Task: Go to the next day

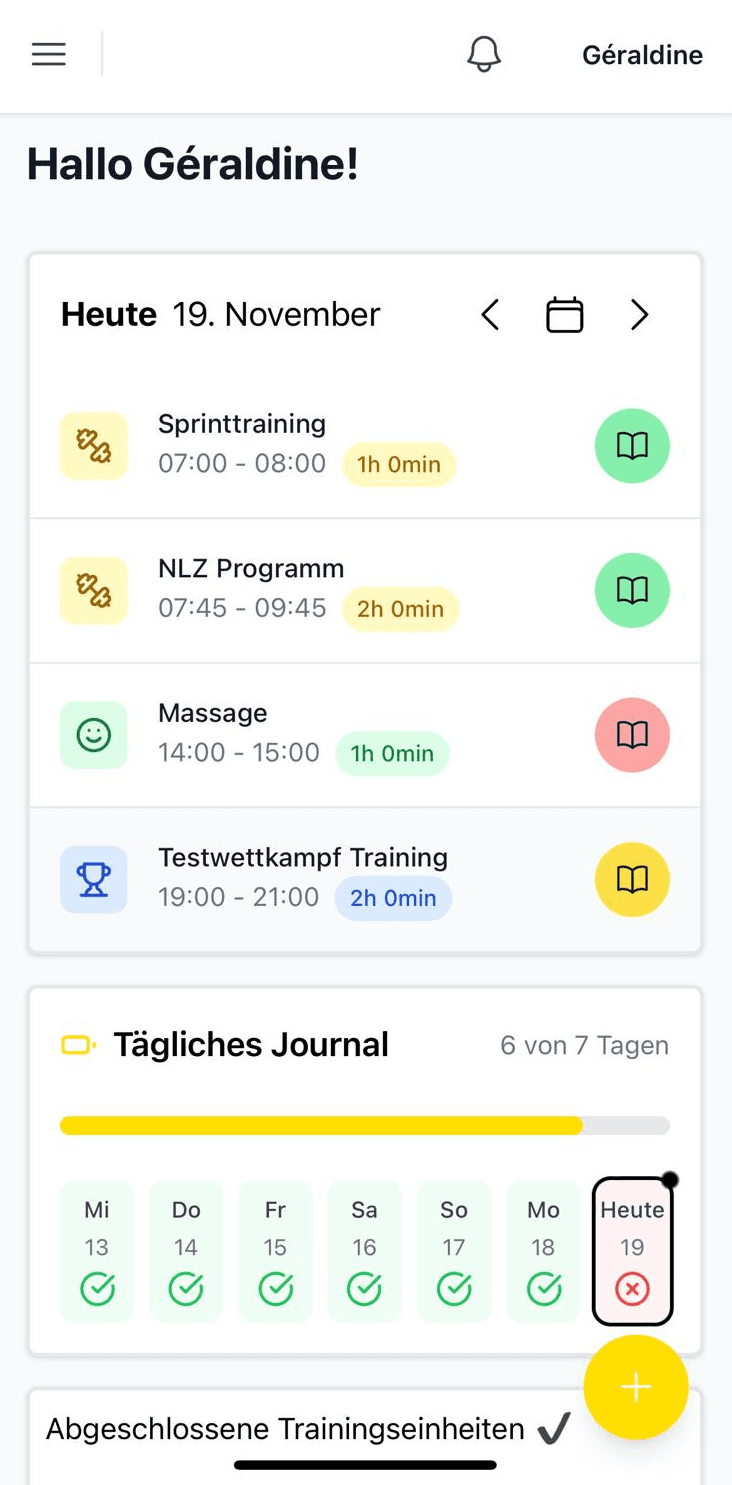Action: pos(640,315)
